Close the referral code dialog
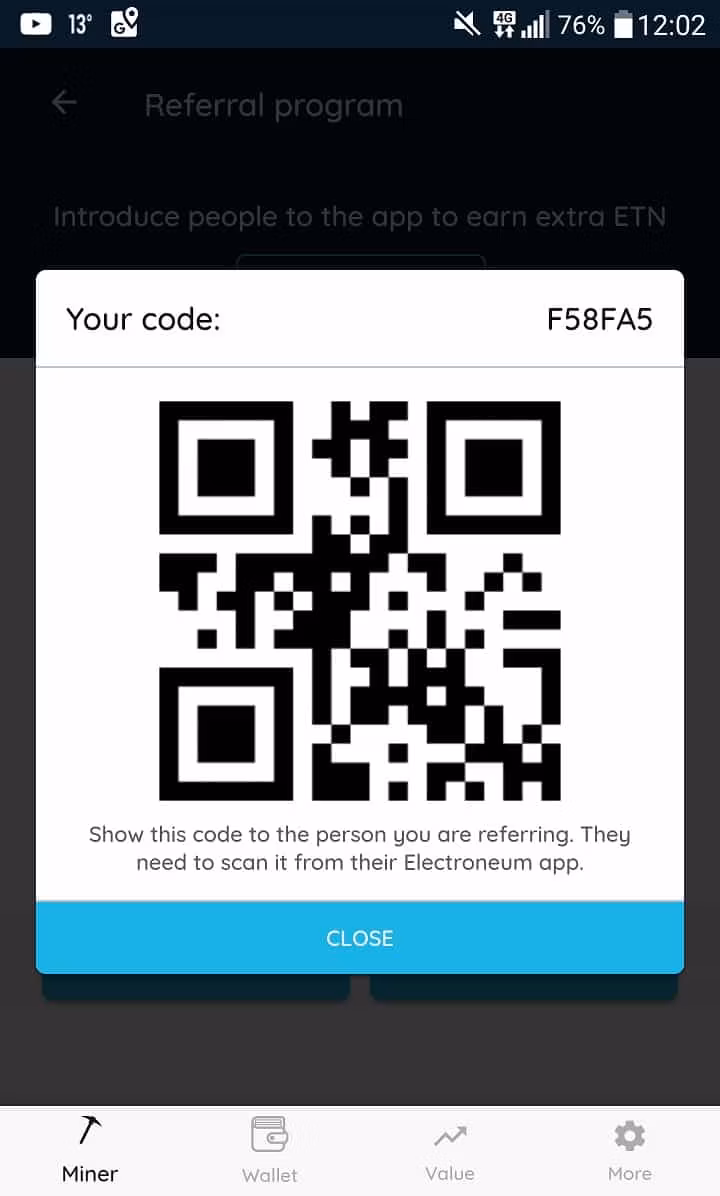This screenshot has height=1196, width=720. pos(360,937)
